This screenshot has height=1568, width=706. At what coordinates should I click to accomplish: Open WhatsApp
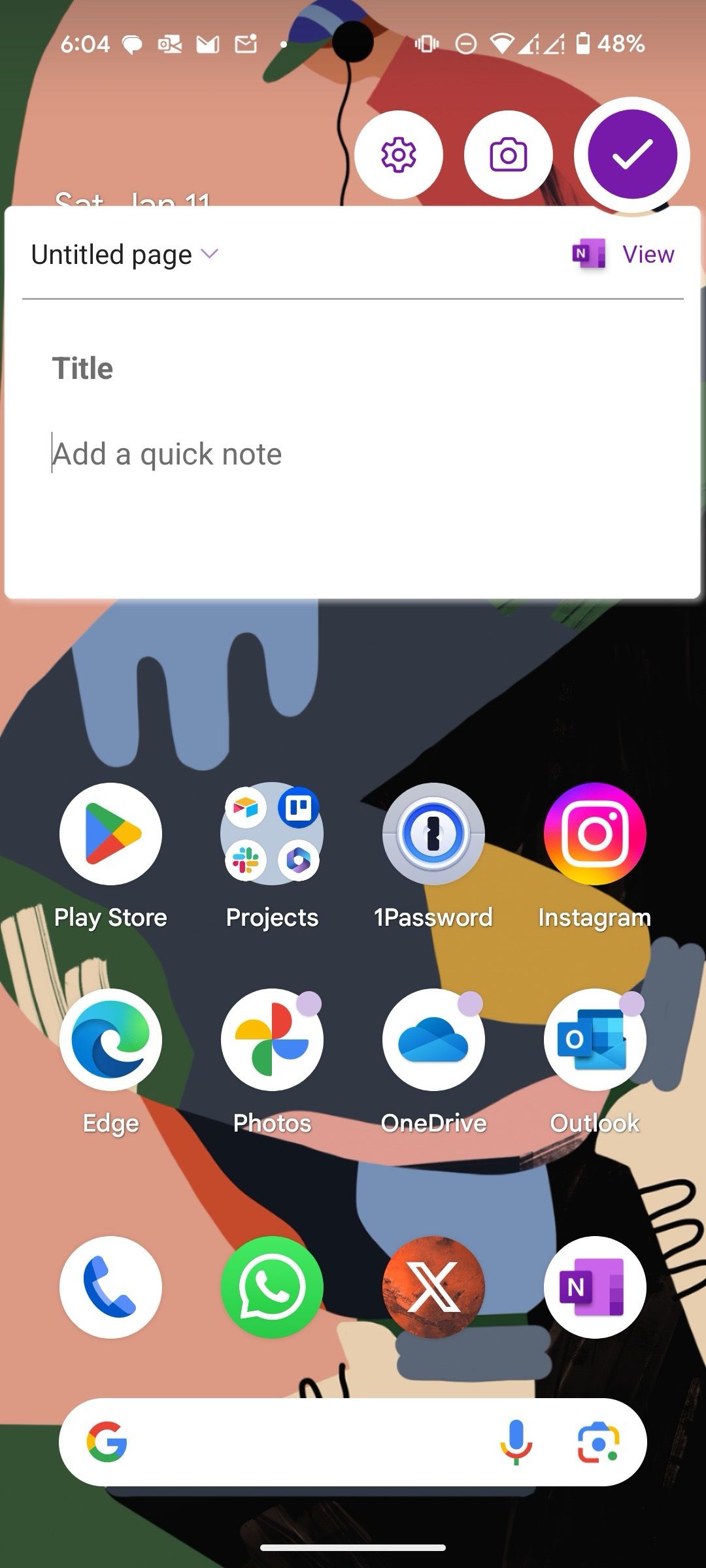tap(272, 1286)
